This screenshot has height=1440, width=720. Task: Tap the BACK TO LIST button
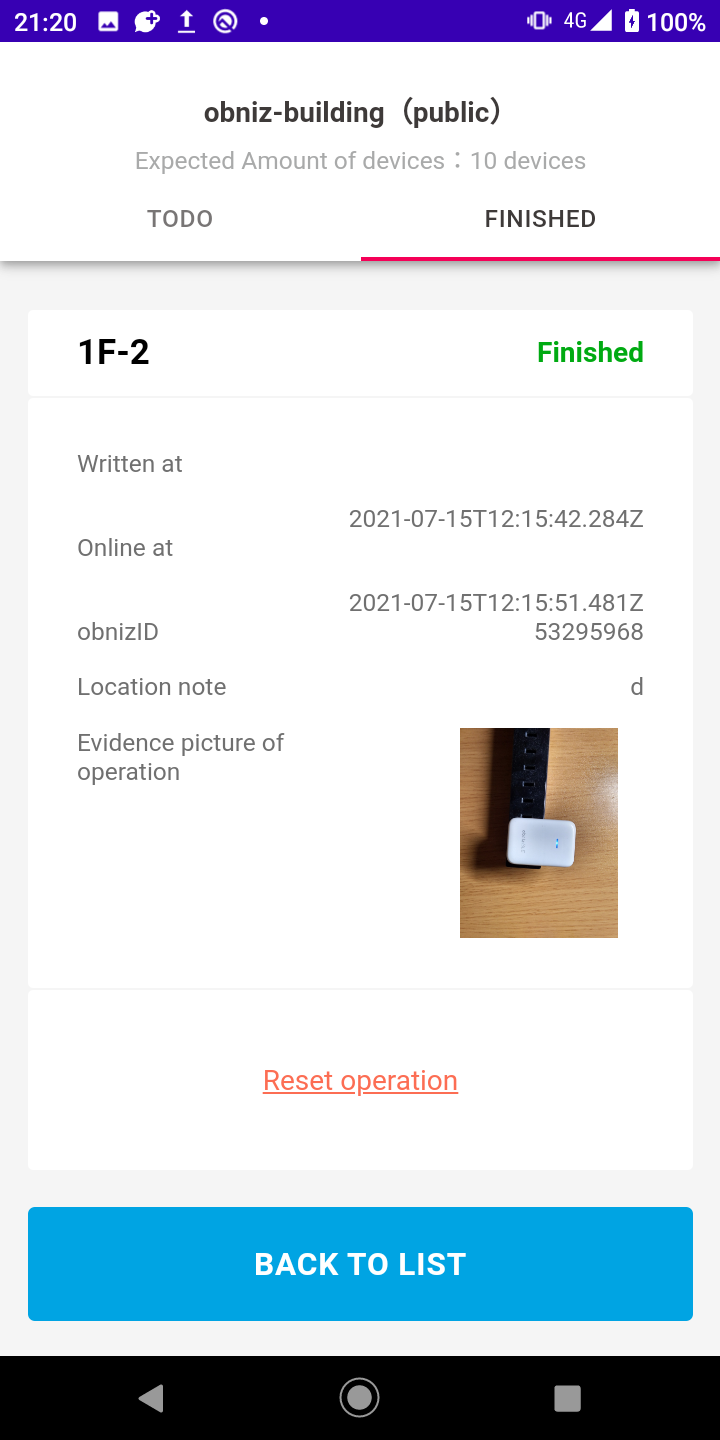coord(360,1264)
